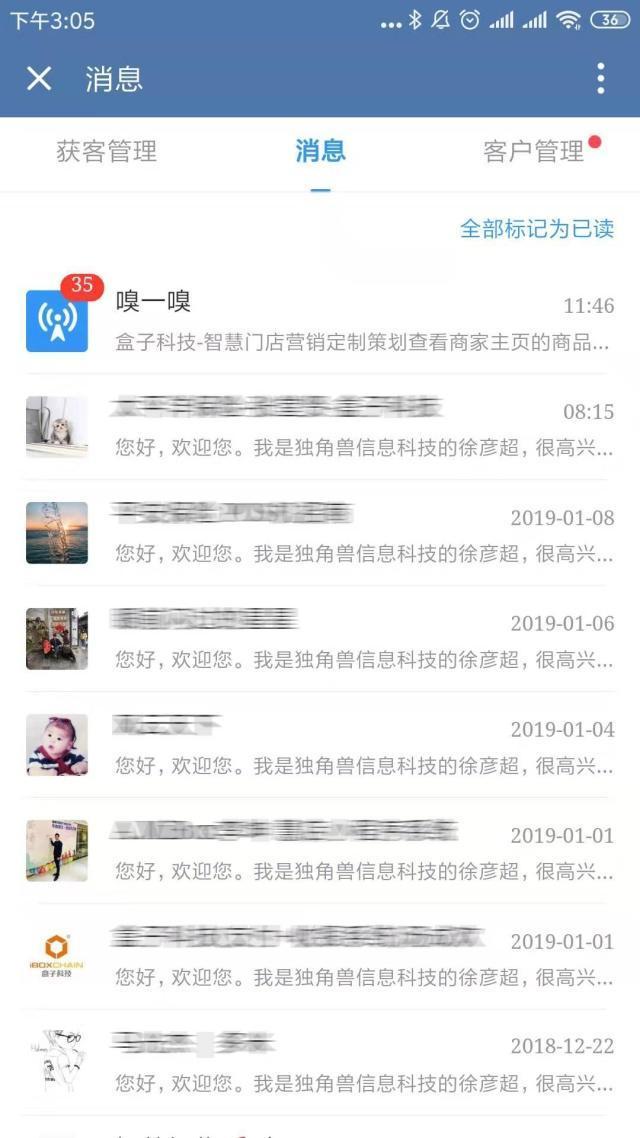Open the conversation dated 2019-01-06
Viewport: 640px width, 1138px height.
tap(320, 639)
